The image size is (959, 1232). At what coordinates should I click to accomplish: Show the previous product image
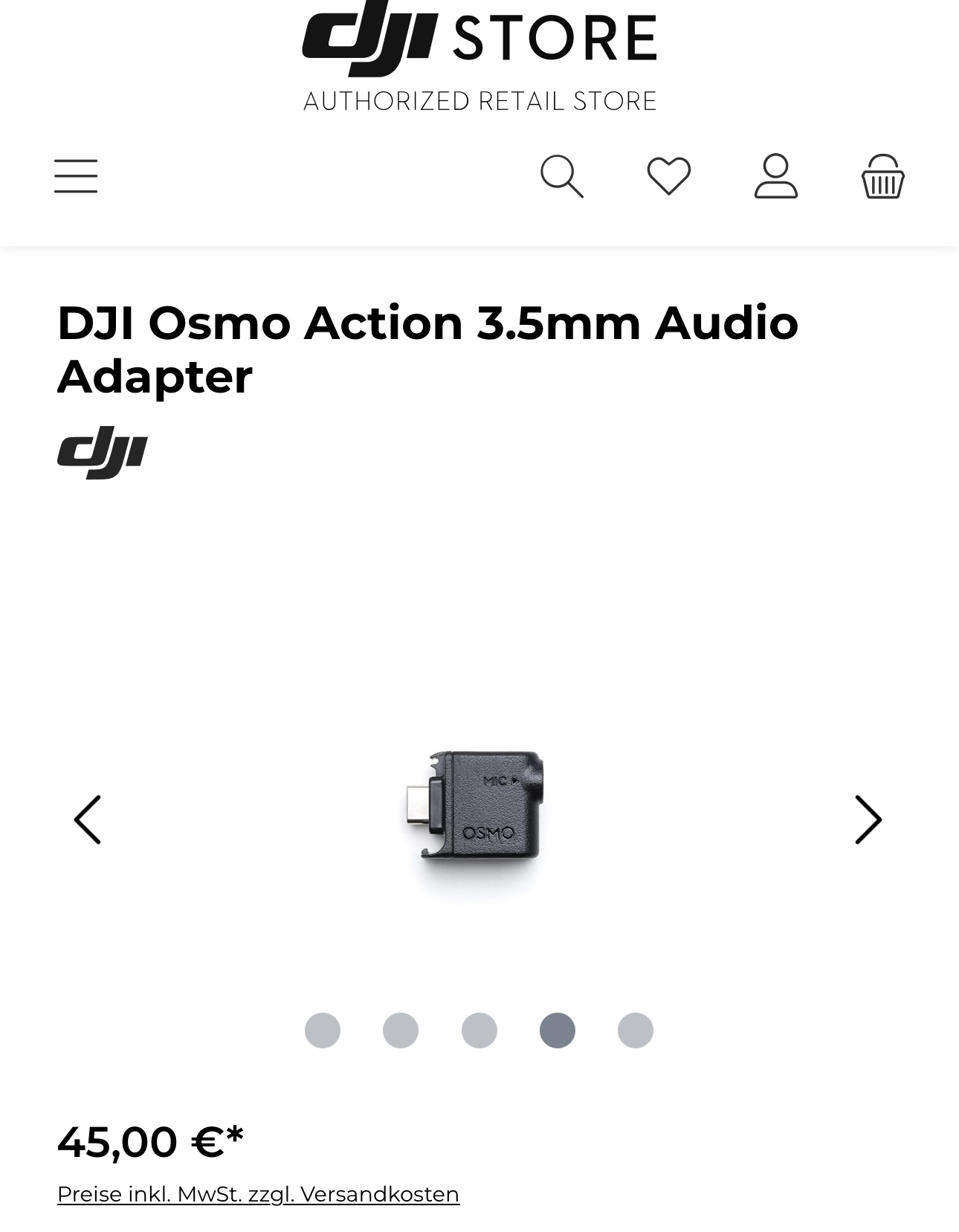88,820
